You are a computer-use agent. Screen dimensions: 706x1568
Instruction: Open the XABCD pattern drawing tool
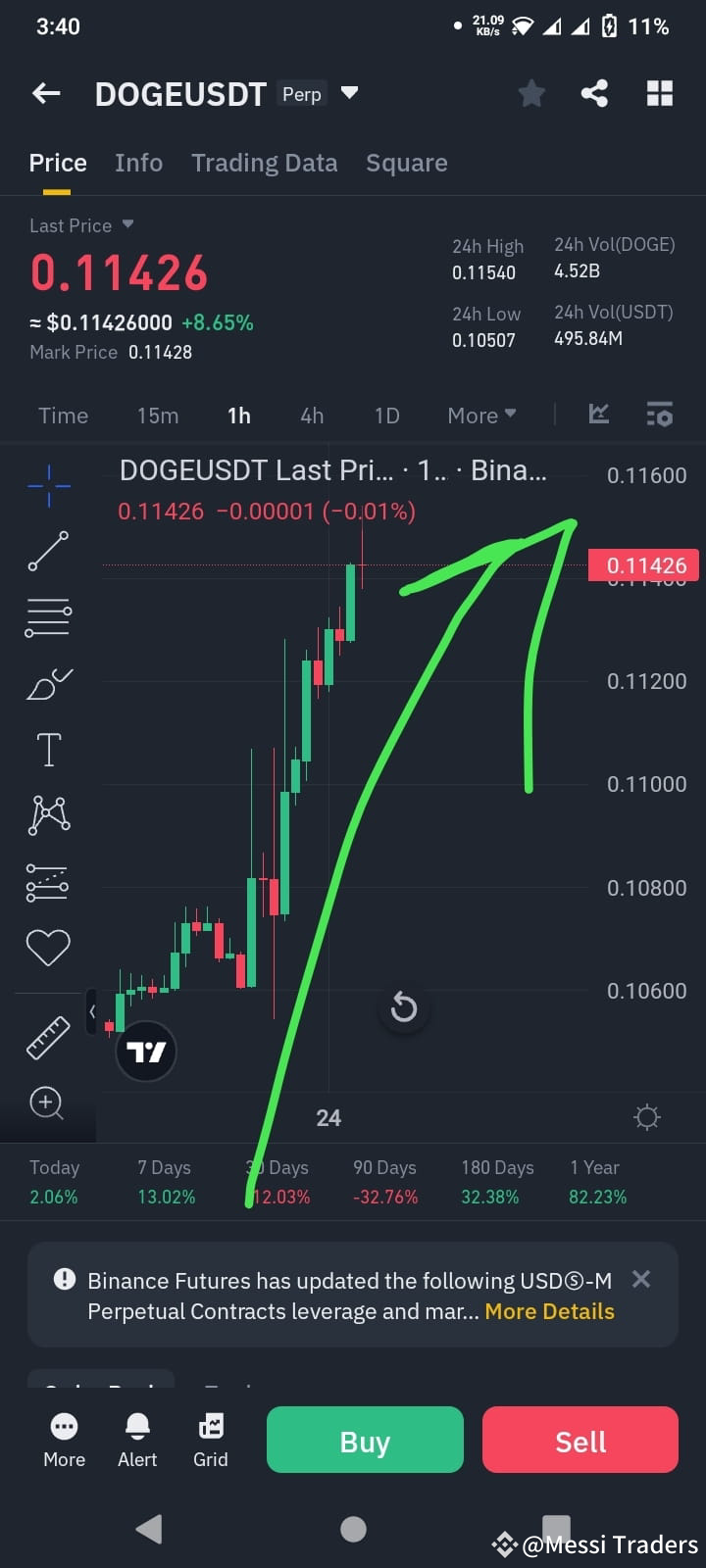coord(48,814)
